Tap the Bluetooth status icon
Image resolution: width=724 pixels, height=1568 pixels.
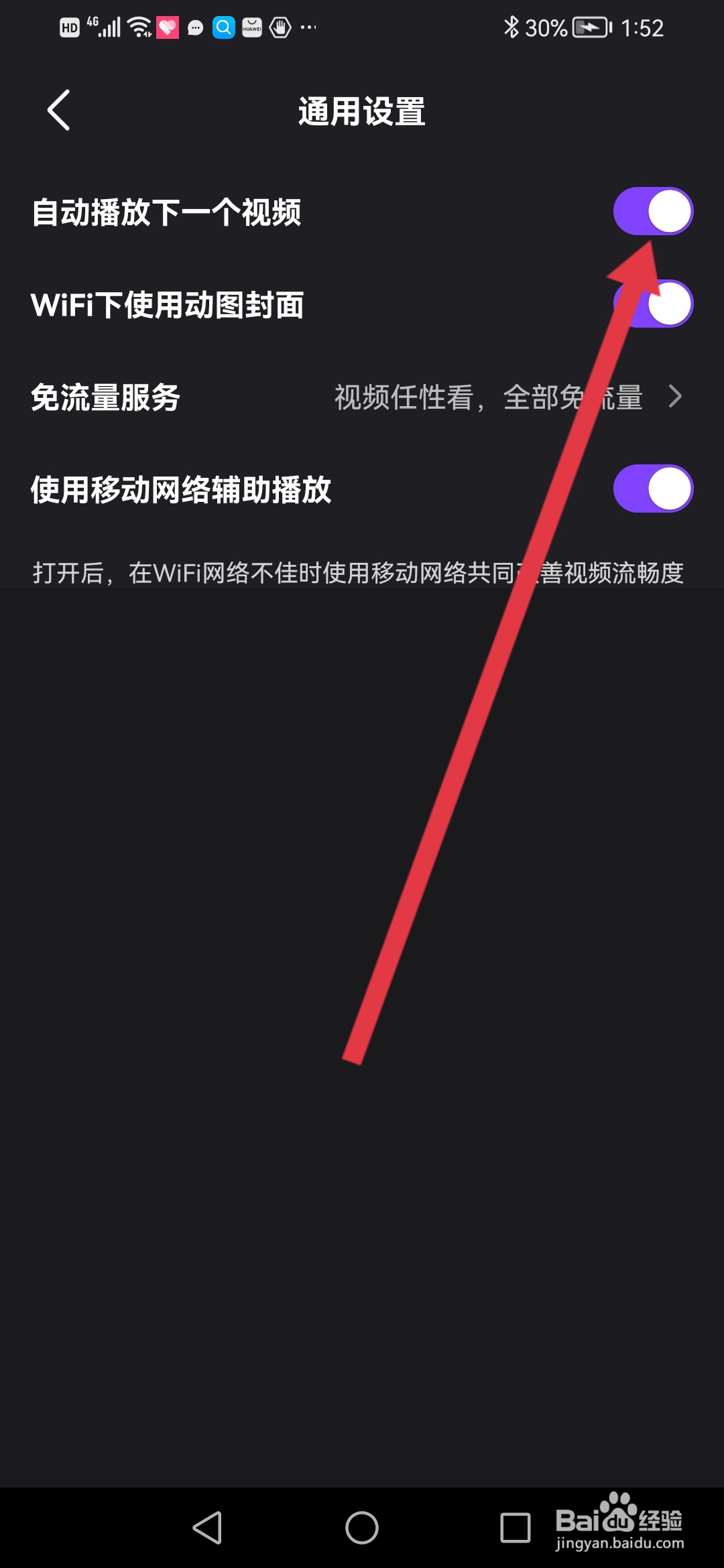coord(513,26)
